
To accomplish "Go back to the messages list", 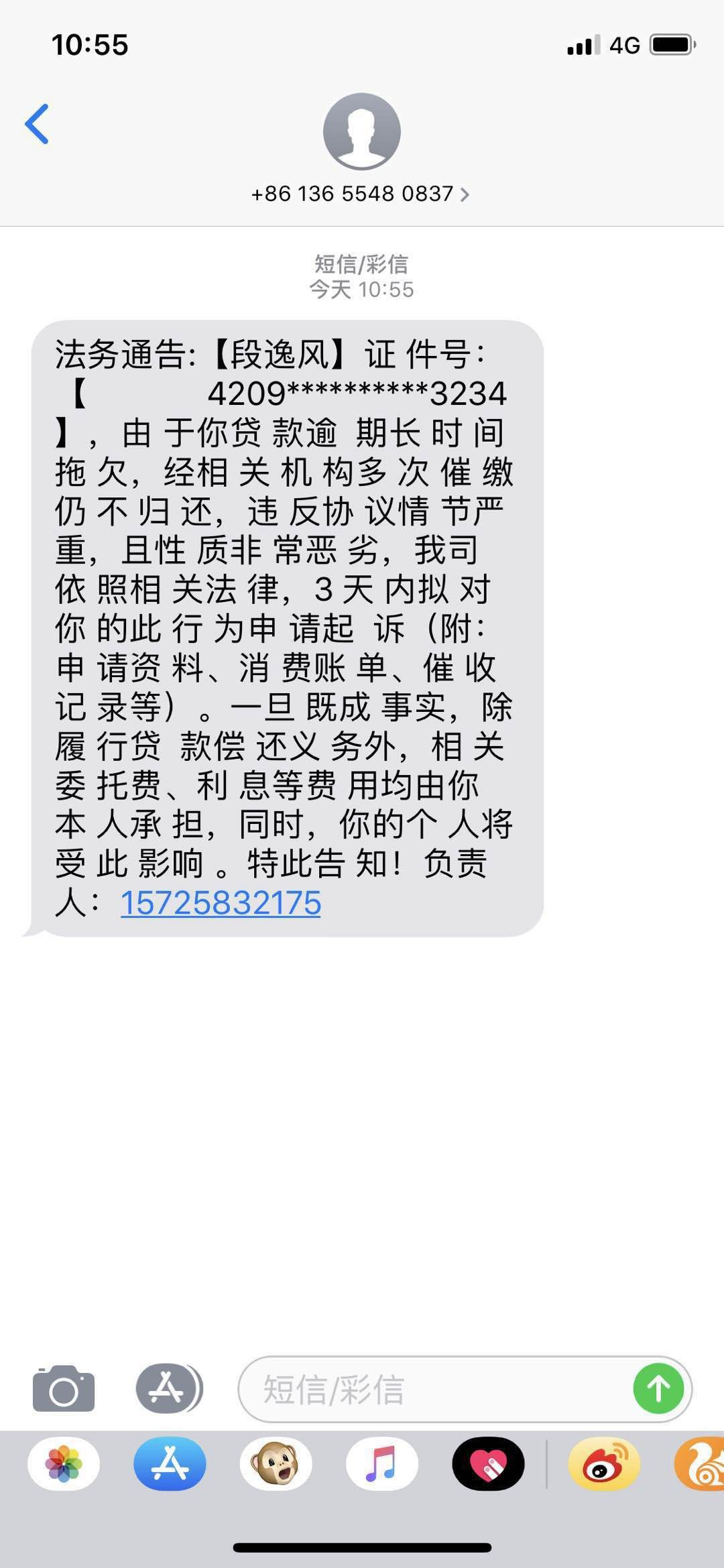I will tap(37, 124).
